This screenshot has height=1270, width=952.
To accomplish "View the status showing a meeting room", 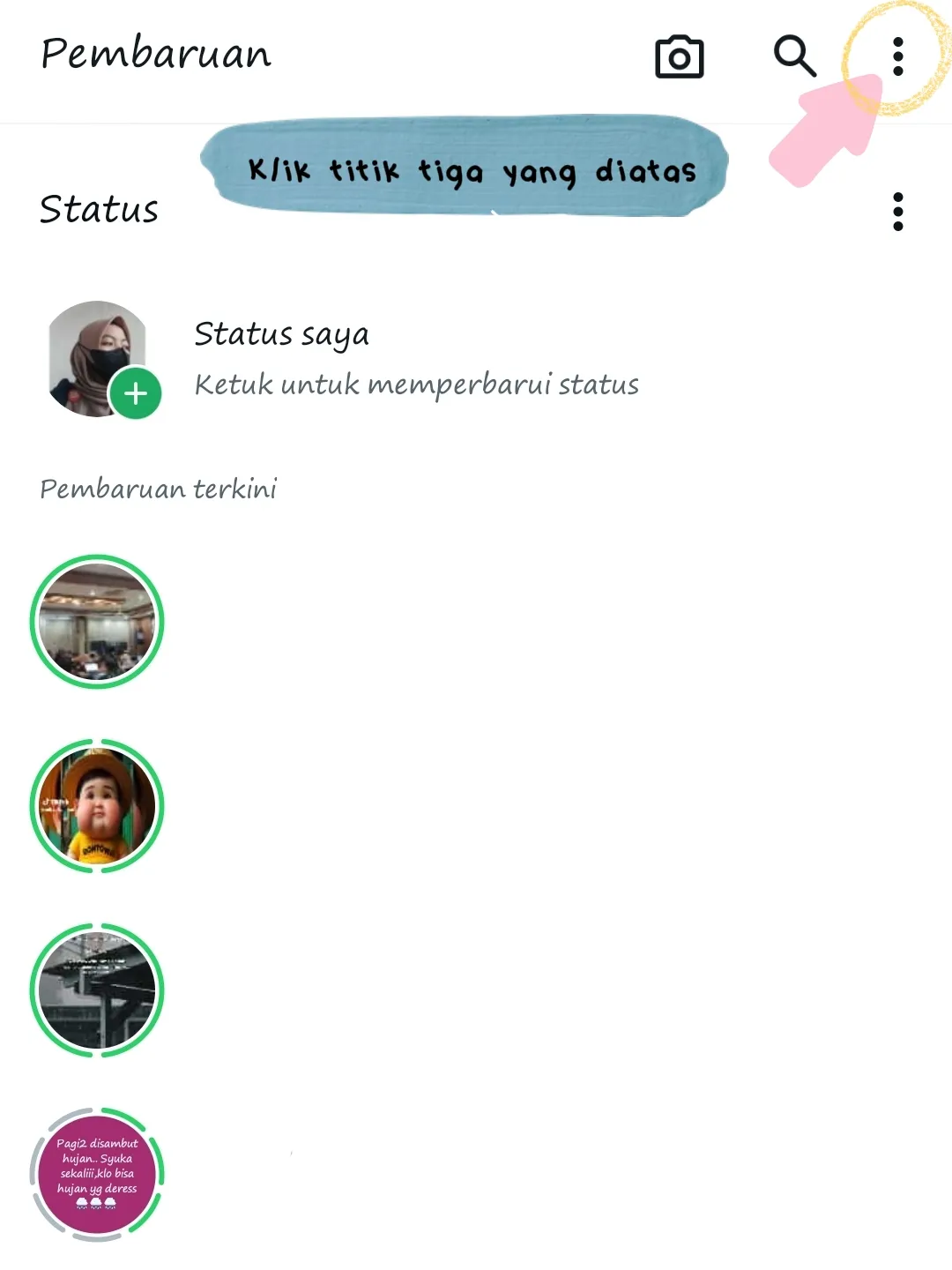I will pos(97,622).
